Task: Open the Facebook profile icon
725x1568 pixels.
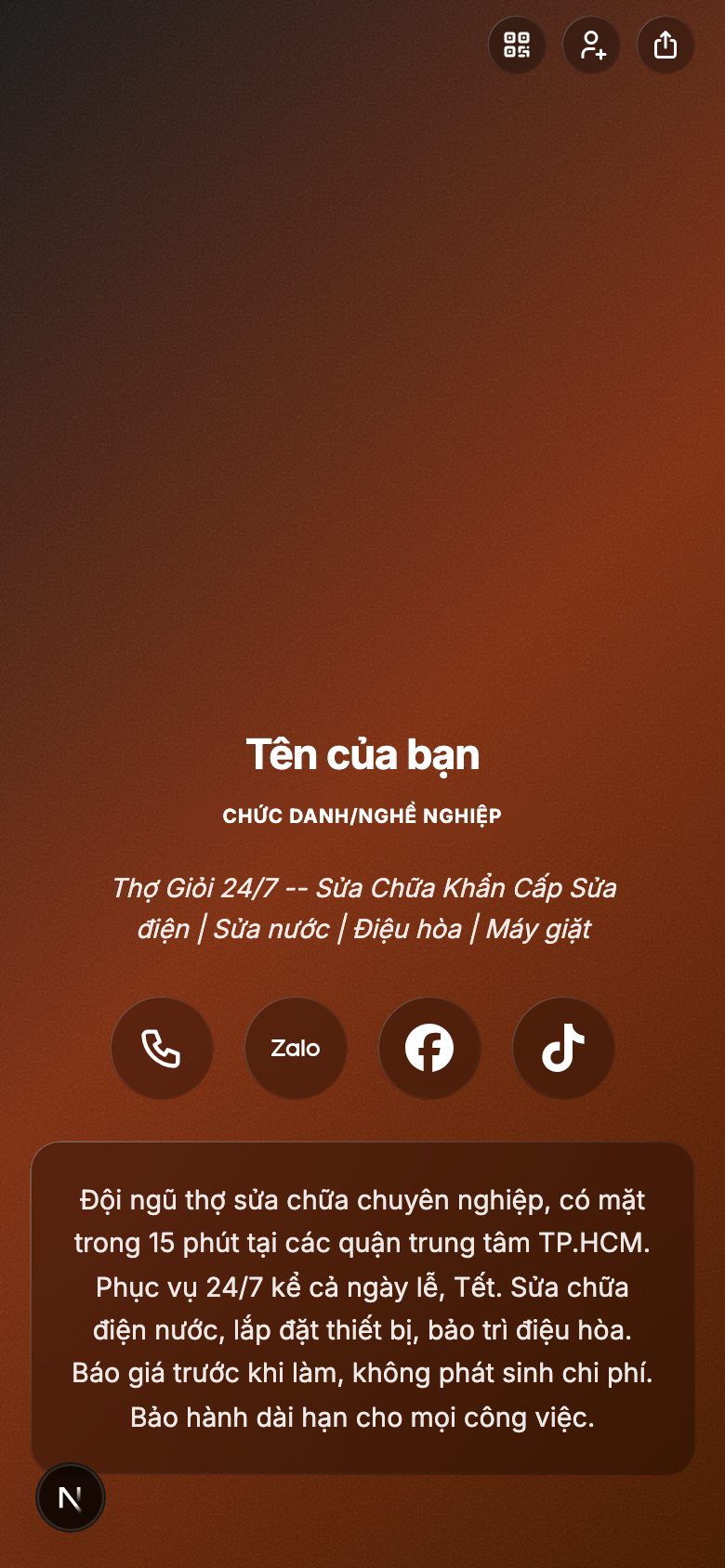Action: click(x=429, y=1047)
